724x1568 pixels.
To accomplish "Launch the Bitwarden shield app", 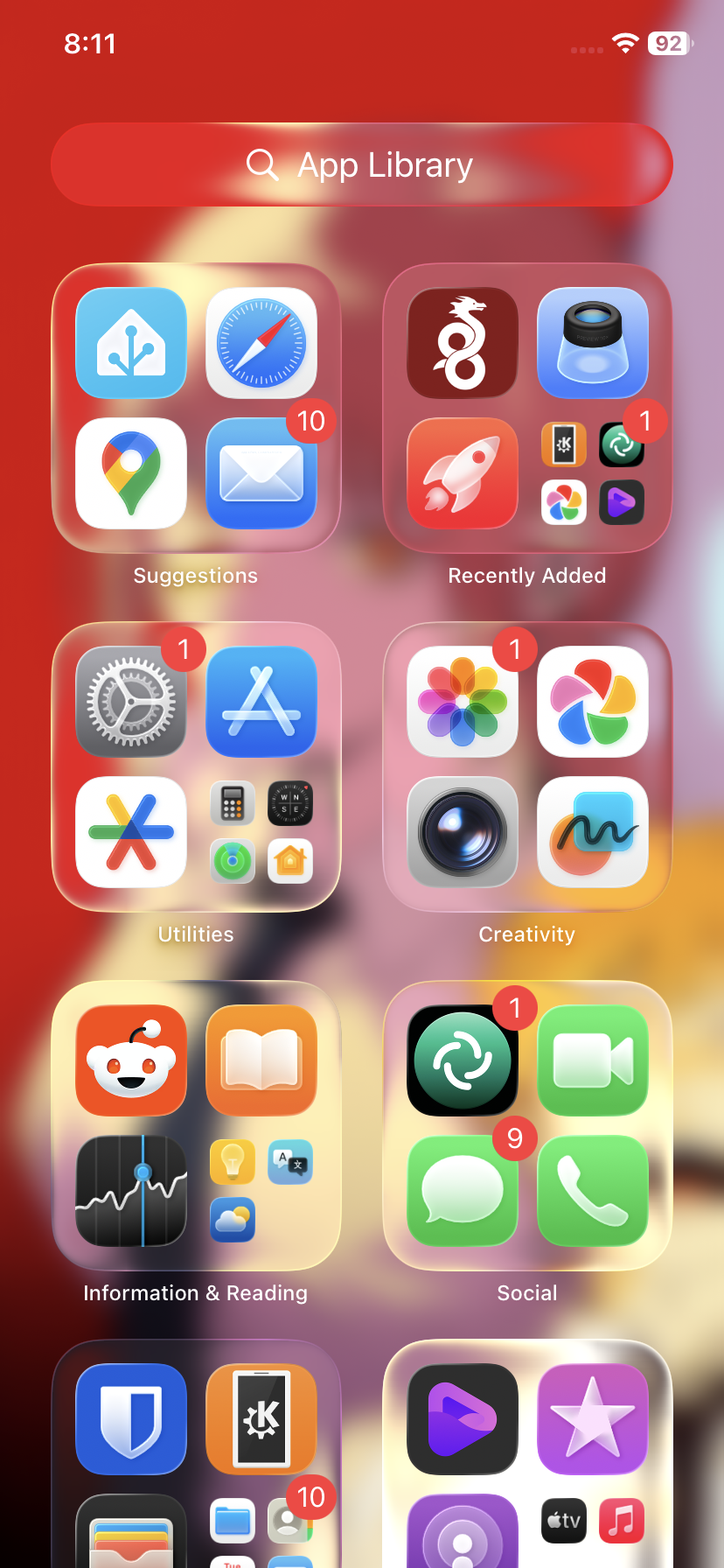I will tap(131, 1419).
